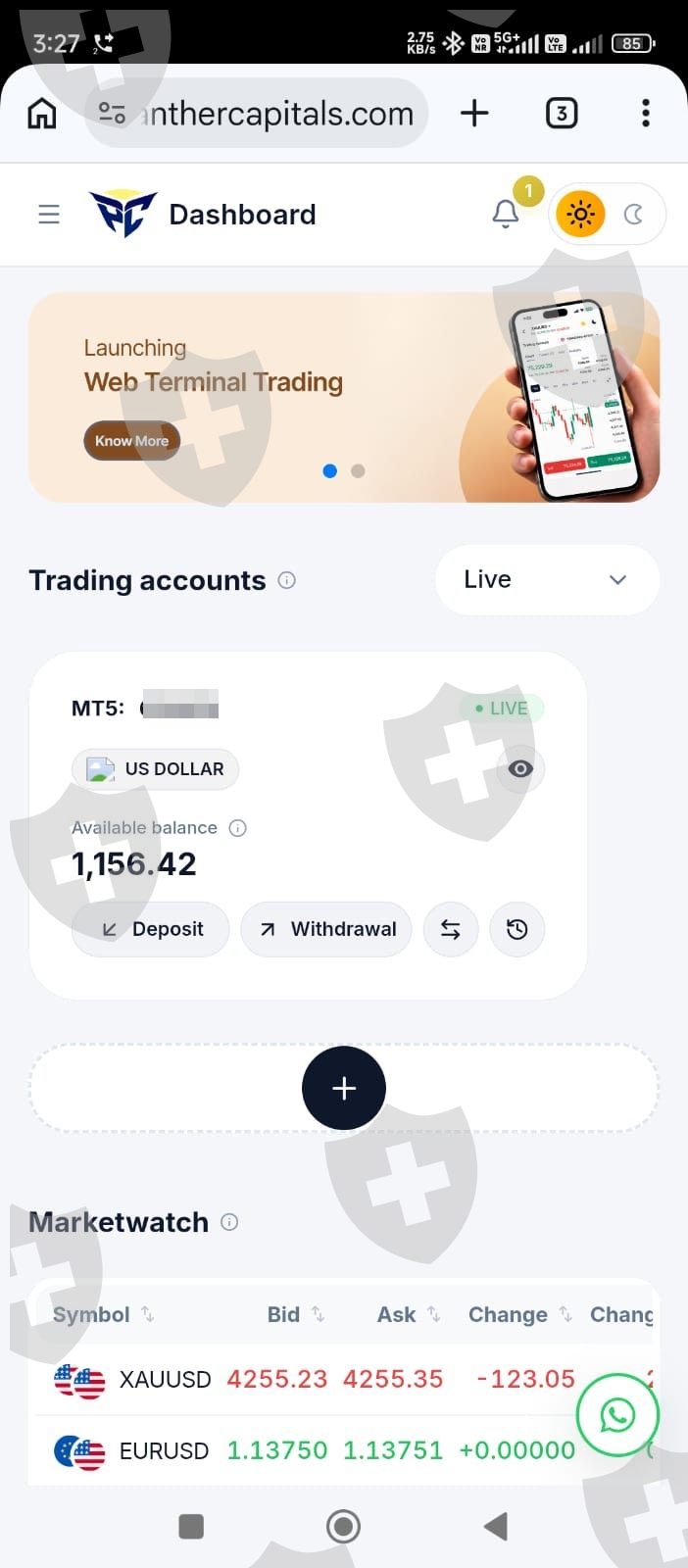This screenshot has height=1568, width=688.
Task: Switch to light theme sun icon
Action: [580, 214]
